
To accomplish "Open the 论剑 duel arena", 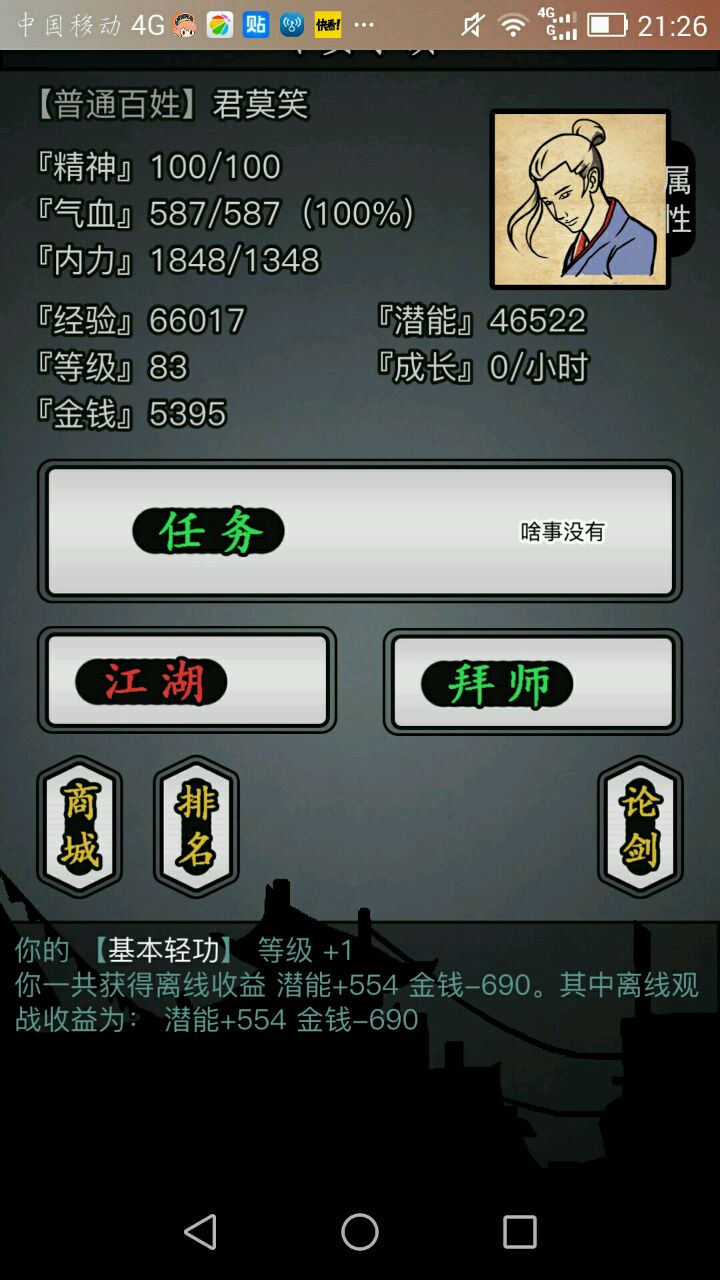I will pos(640,826).
